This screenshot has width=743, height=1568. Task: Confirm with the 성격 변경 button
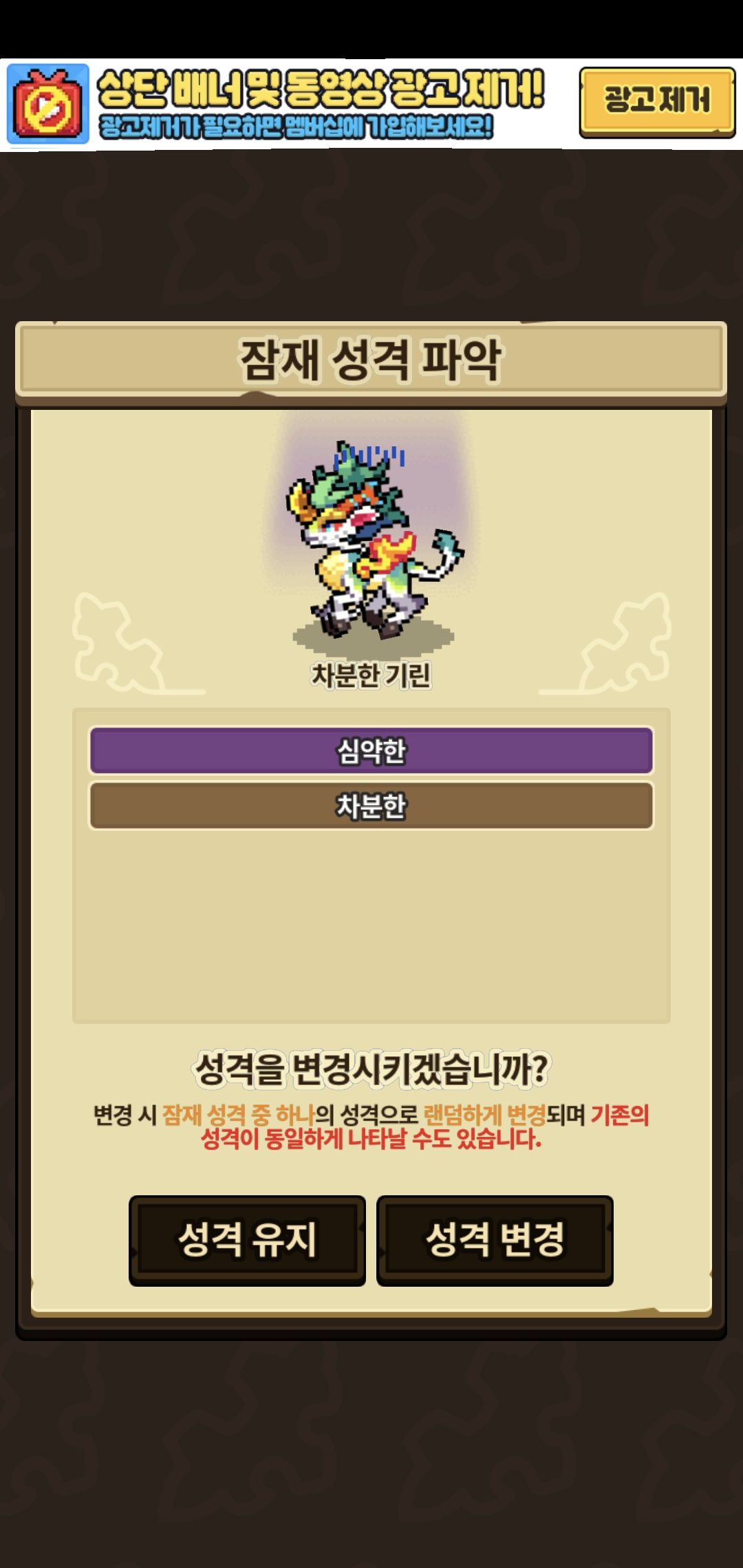tap(495, 1241)
